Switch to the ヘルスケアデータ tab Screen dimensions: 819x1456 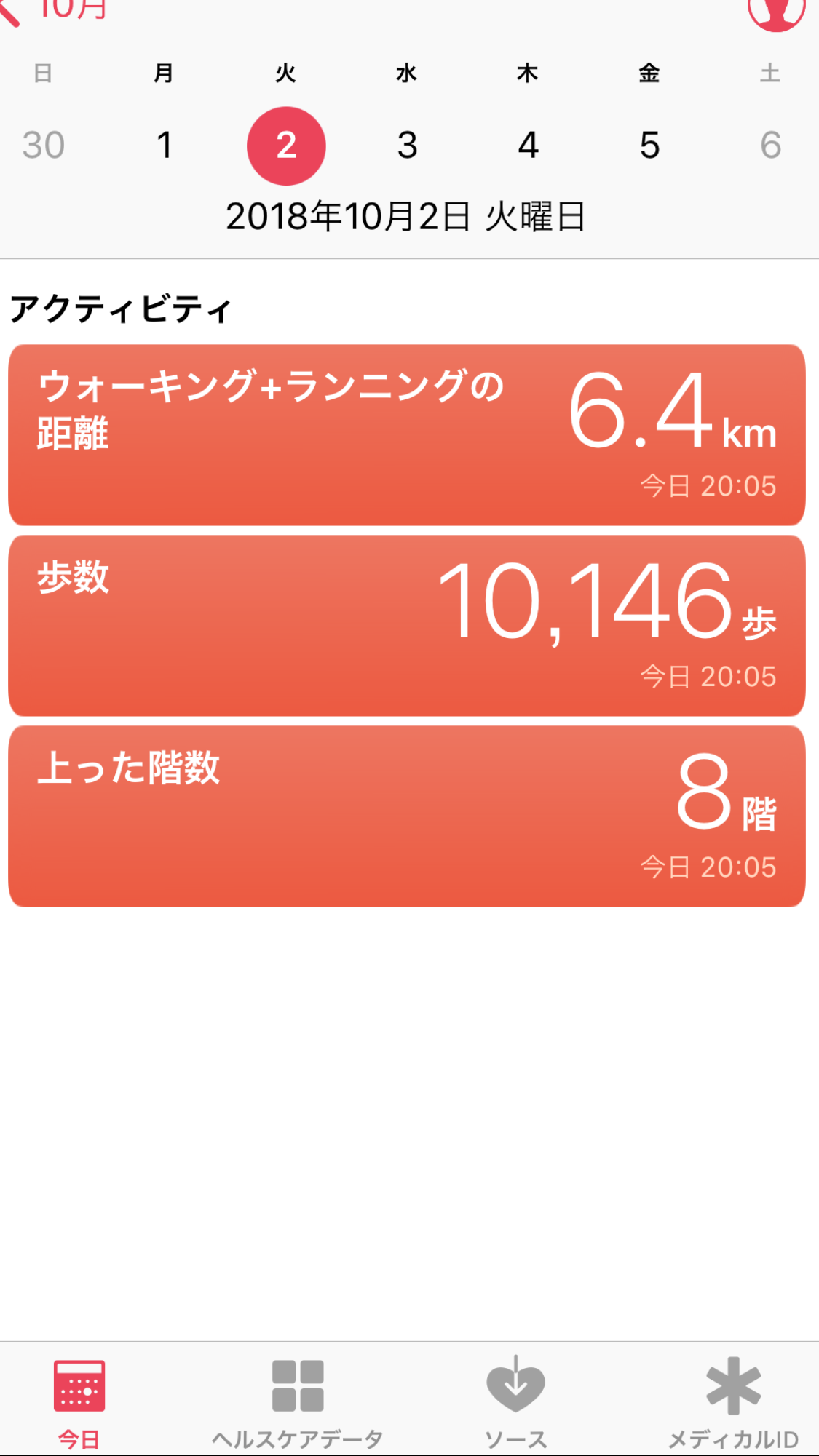[297, 1402]
